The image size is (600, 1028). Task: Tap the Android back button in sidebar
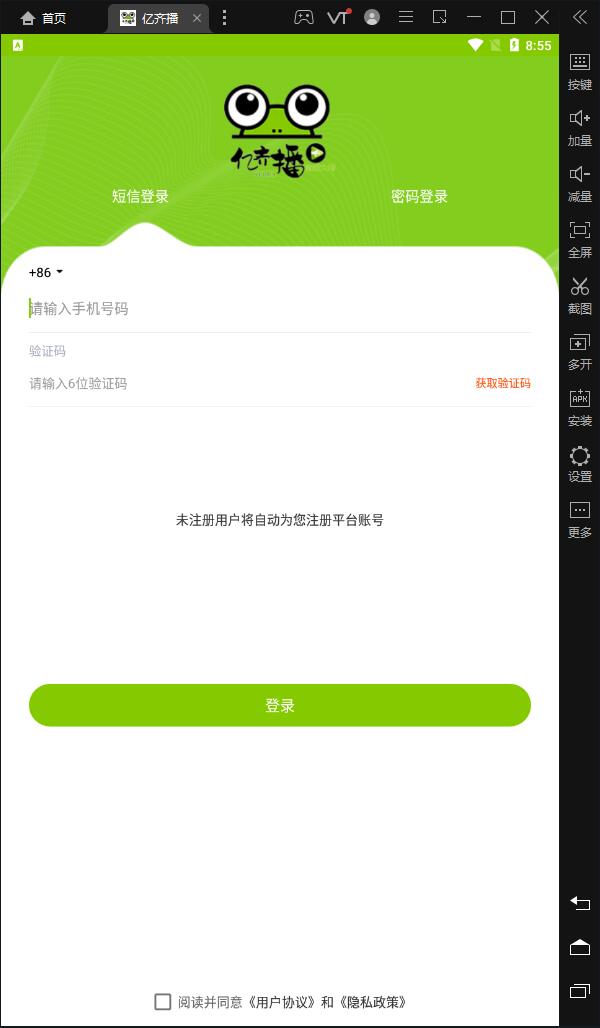[x=580, y=902]
